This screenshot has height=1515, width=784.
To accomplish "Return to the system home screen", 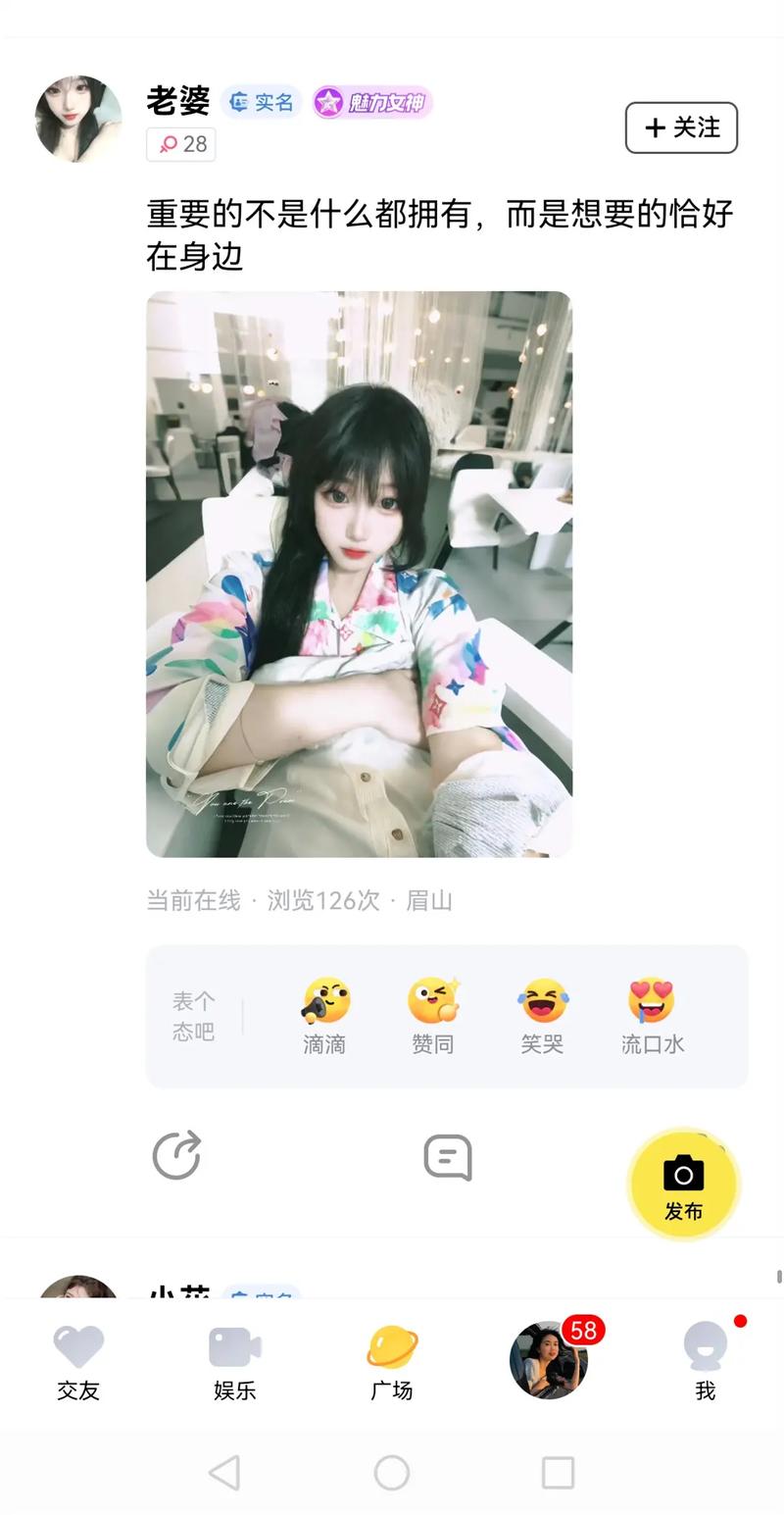I will tap(392, 1472).
